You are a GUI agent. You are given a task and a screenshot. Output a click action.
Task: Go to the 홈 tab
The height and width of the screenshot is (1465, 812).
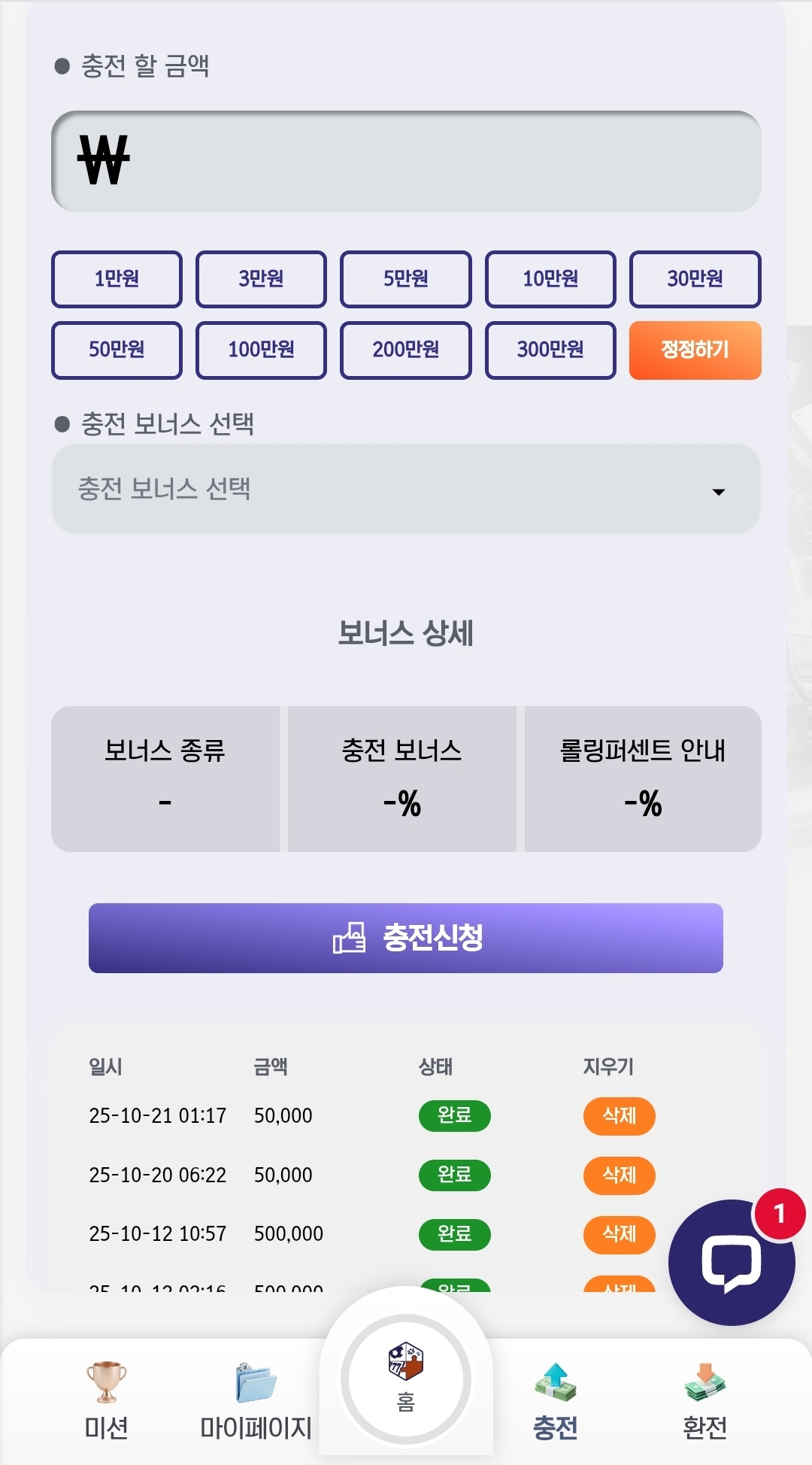406,1379
